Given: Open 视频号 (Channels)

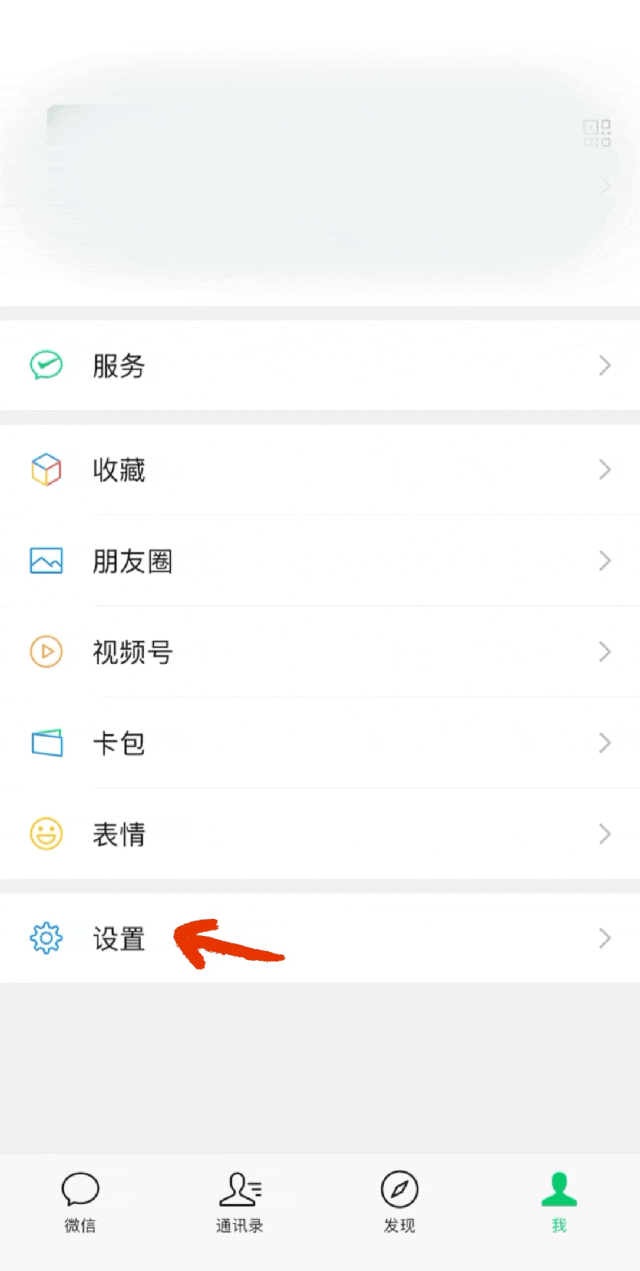Looking at the screenshot, I should 320,652.
